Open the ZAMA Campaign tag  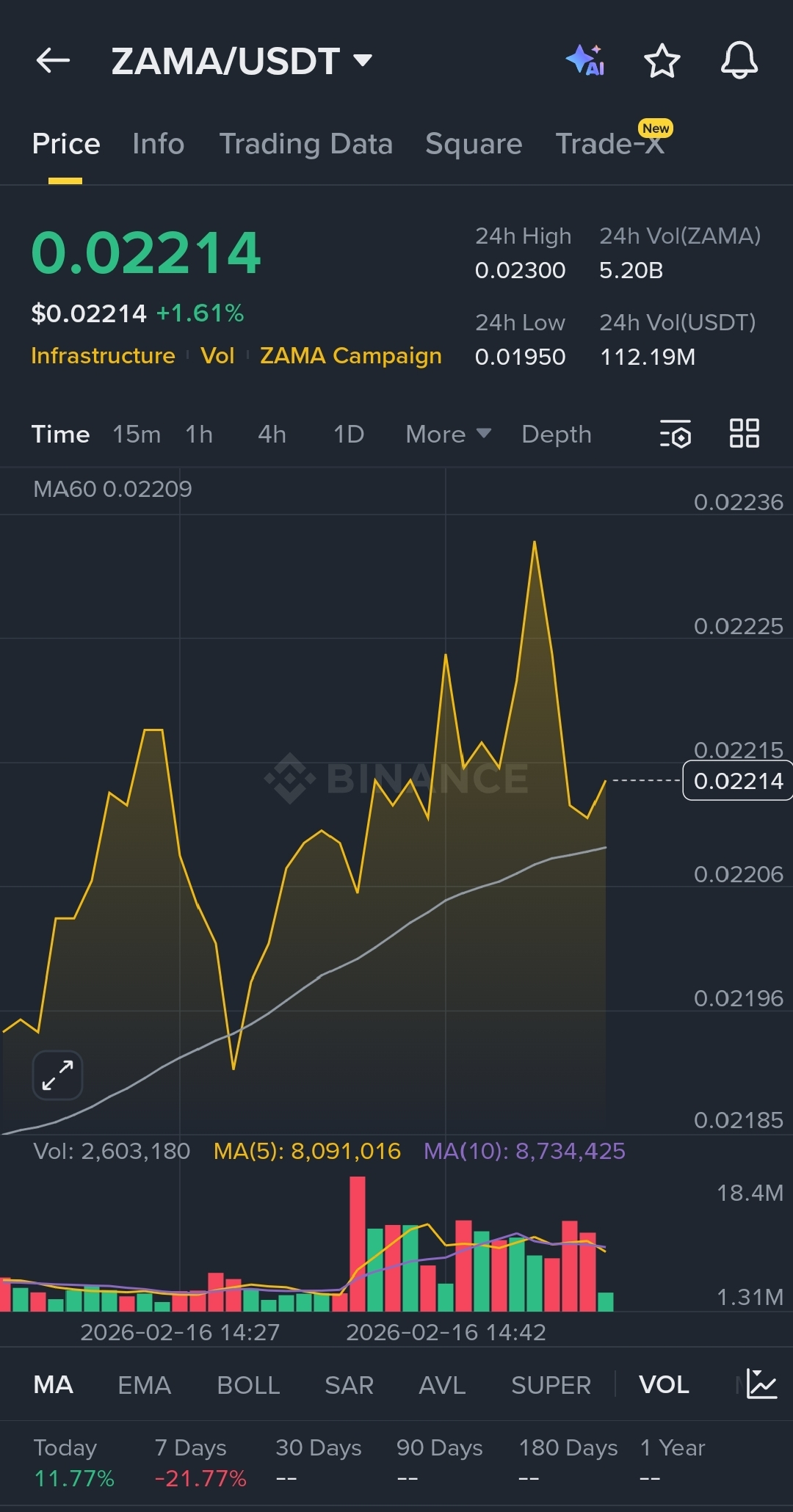(x=351, y=356)
